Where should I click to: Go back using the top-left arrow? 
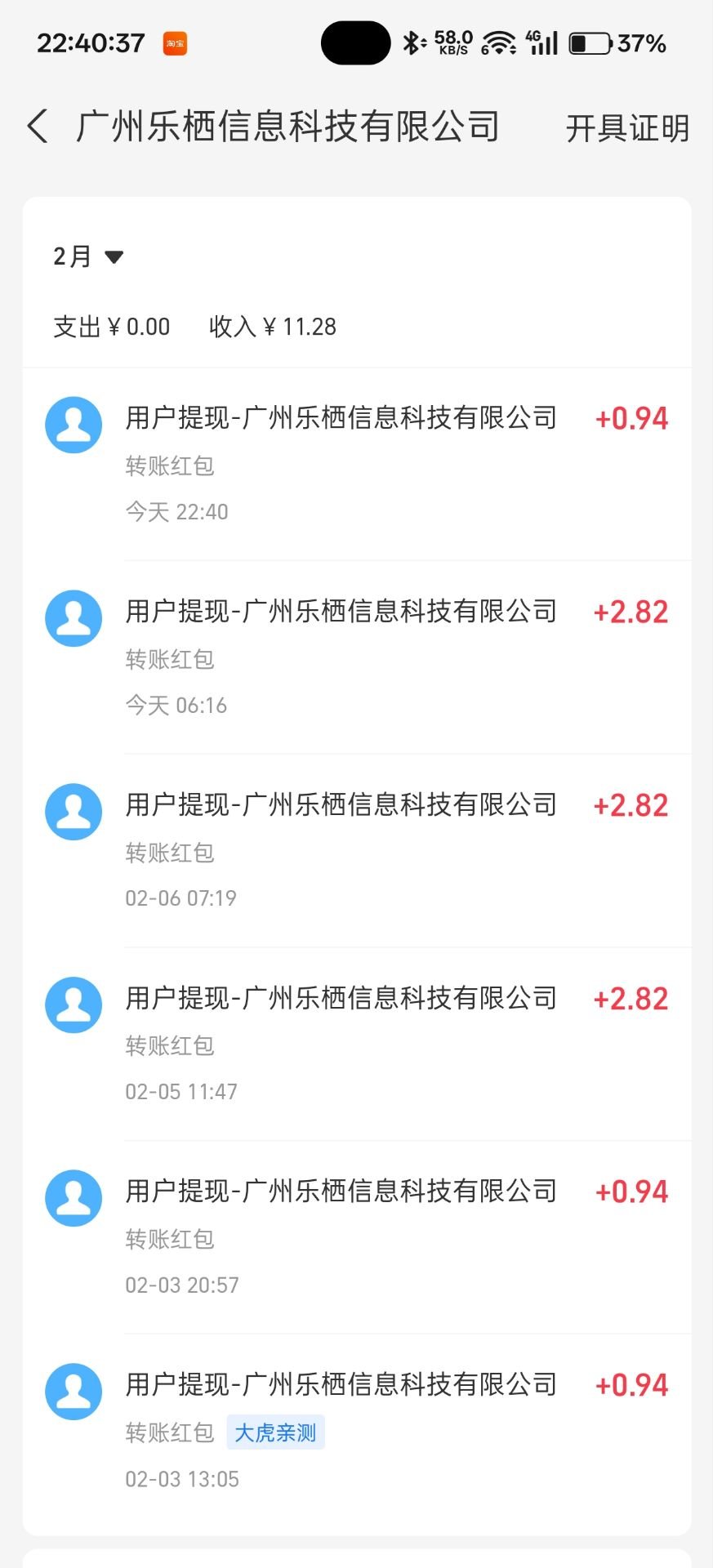pyautogui.click(x=38, y=127)
